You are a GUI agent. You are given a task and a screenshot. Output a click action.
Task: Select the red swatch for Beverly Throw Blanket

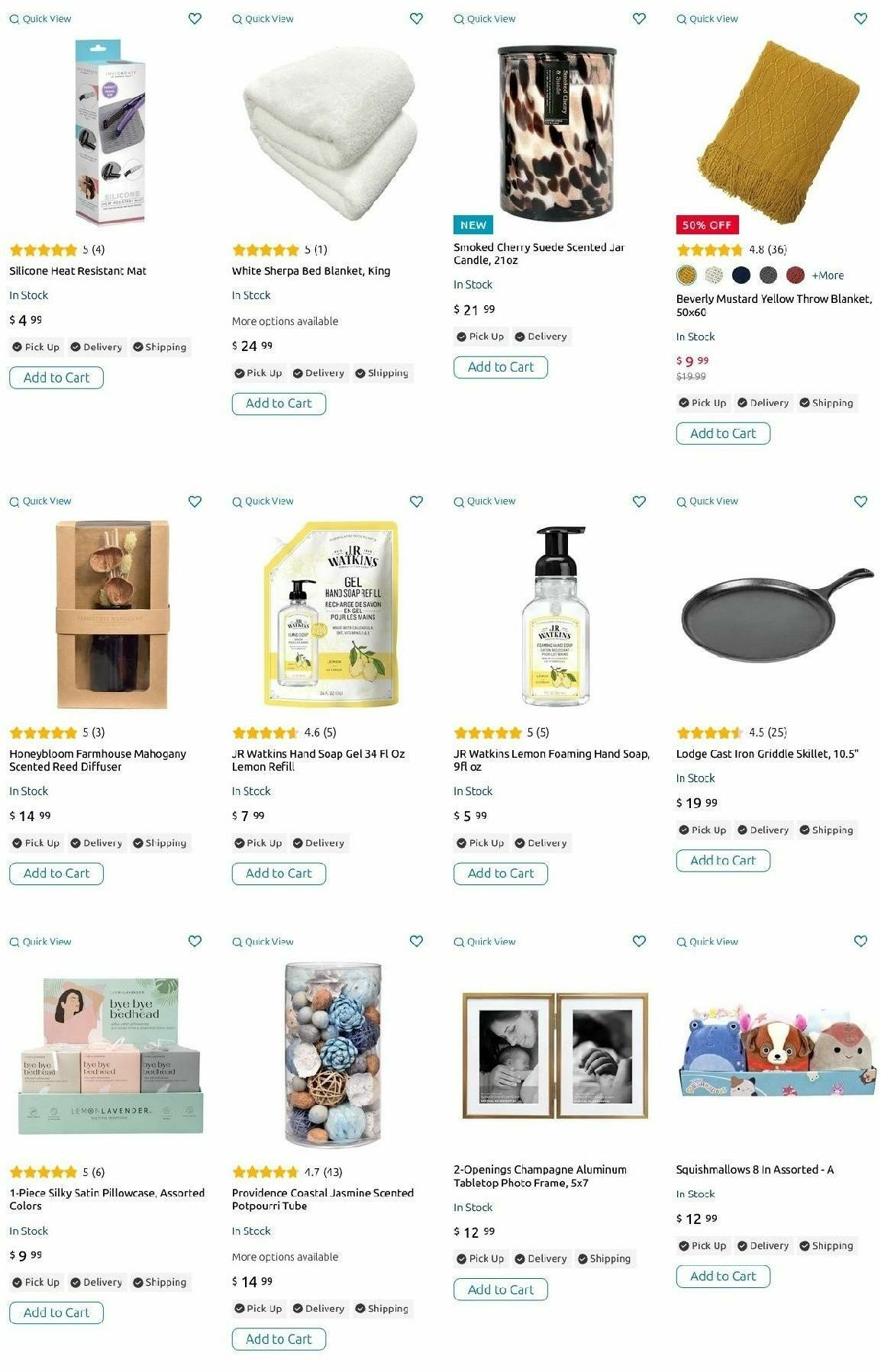pos(795,275)
